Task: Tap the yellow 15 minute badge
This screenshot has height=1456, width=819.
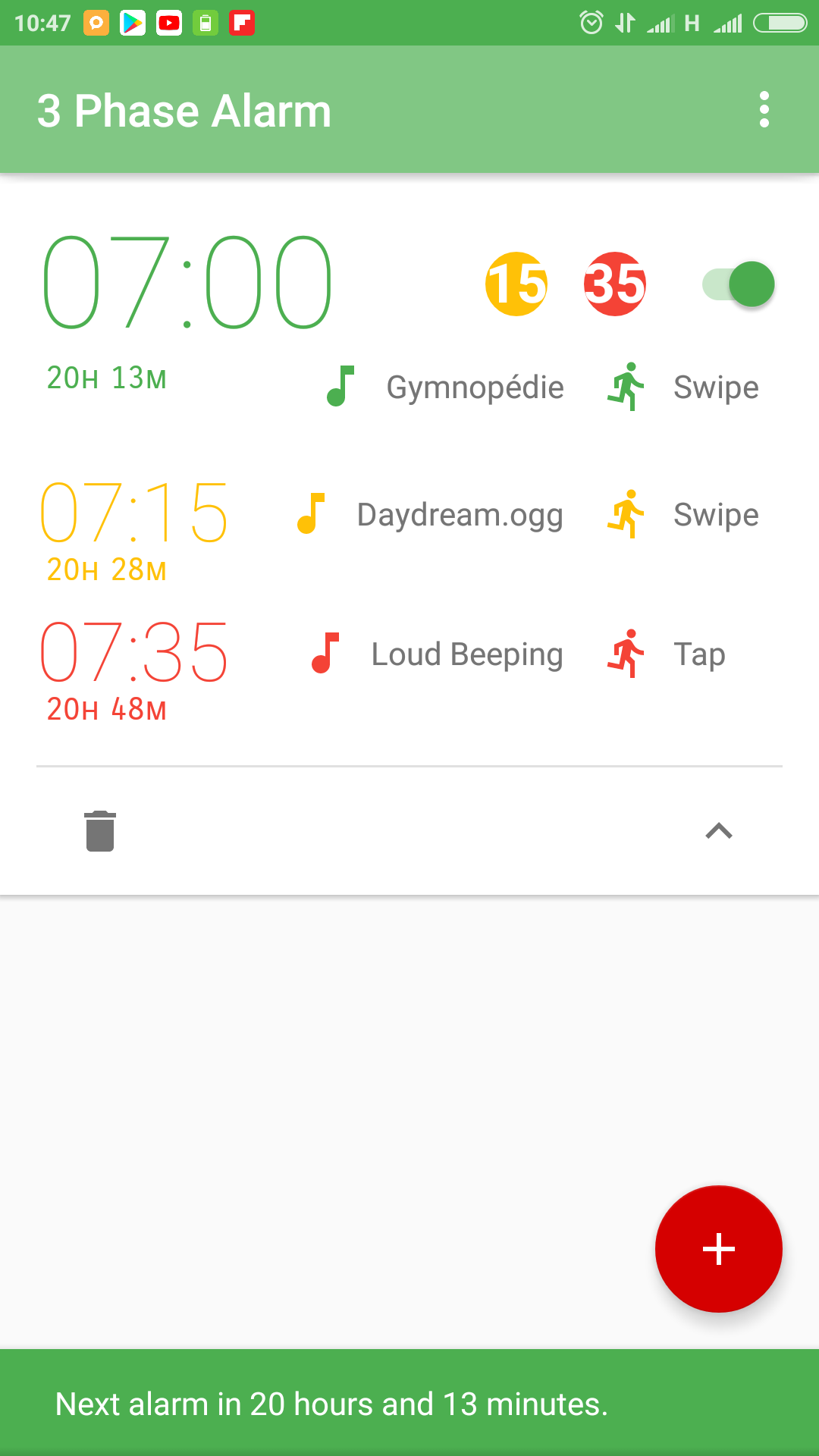Action: (516, 284)
